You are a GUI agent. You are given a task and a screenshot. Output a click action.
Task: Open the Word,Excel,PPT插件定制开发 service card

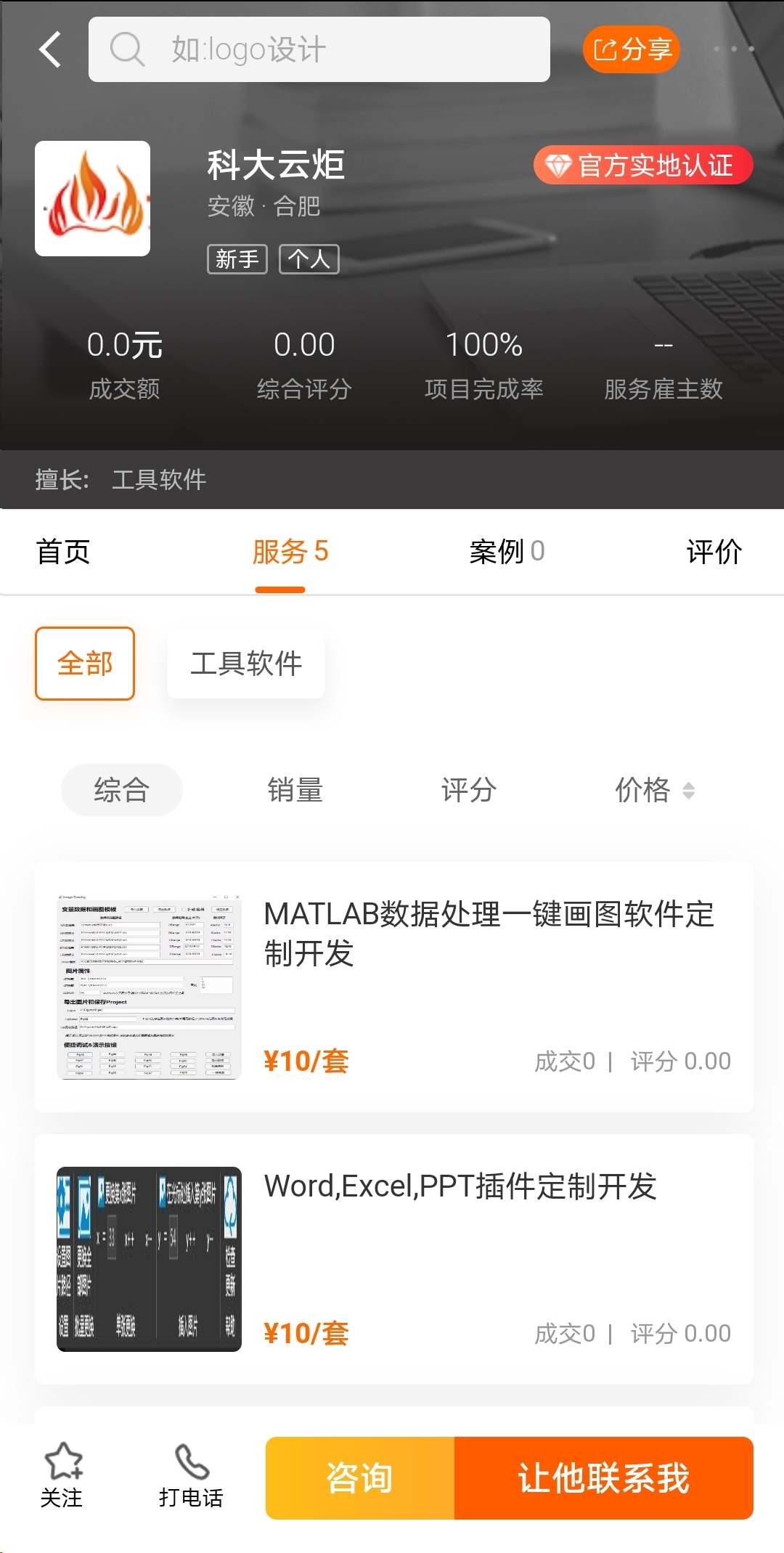click(x=393, y=1258)
